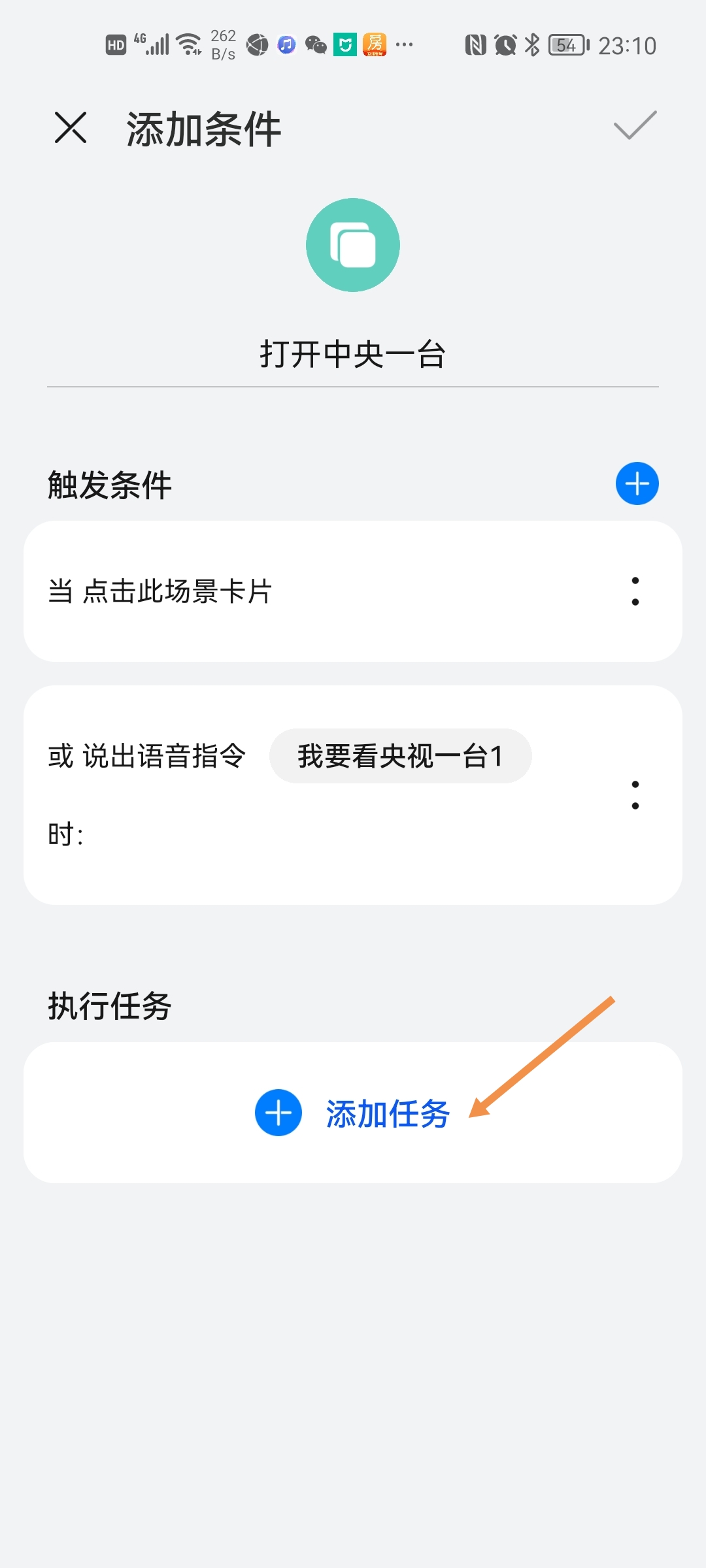Tap the Bluetooth status icon
This screenshot has height=1568, width=706.
point(531,44)
